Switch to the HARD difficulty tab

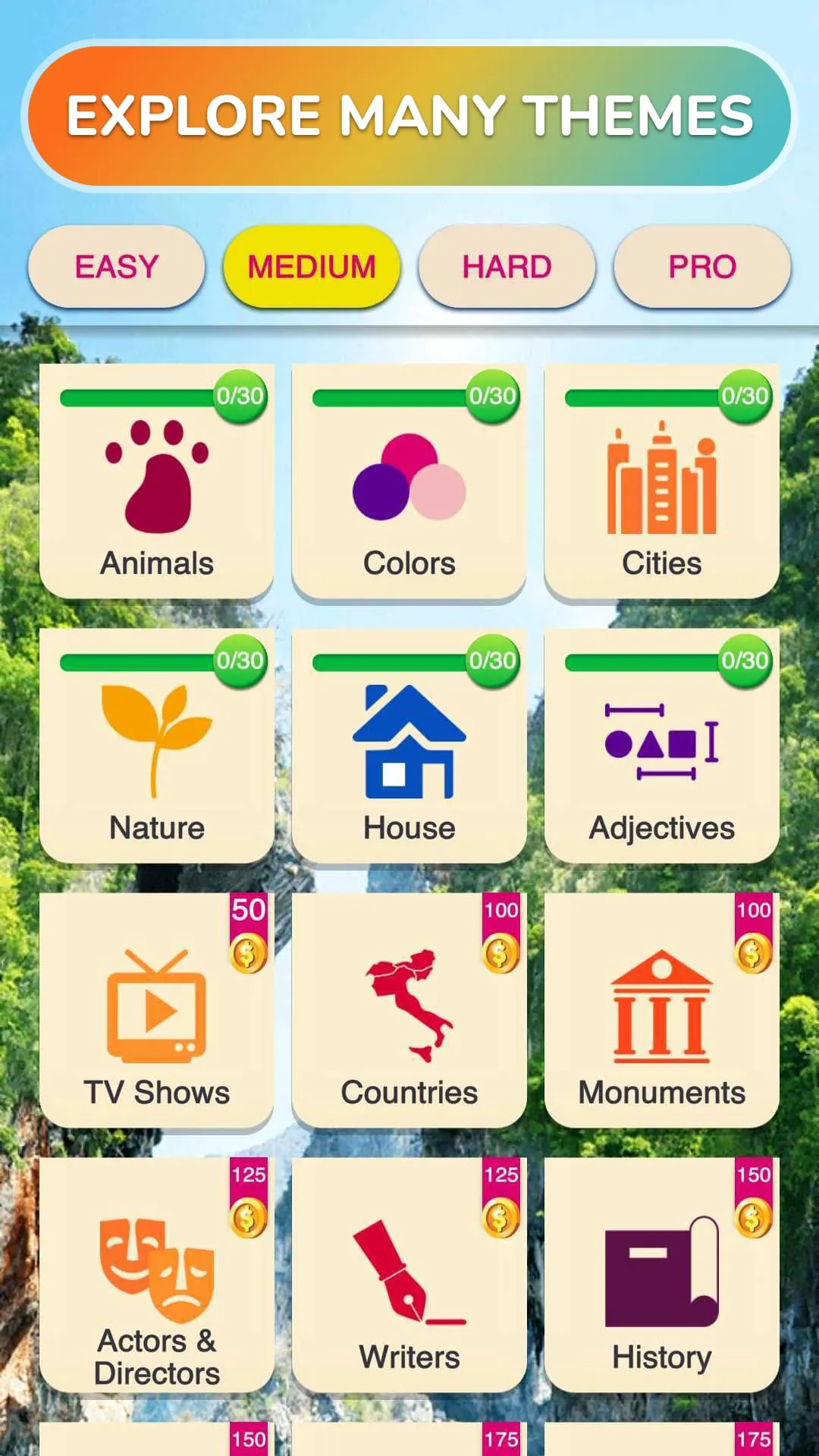point(507,267)
